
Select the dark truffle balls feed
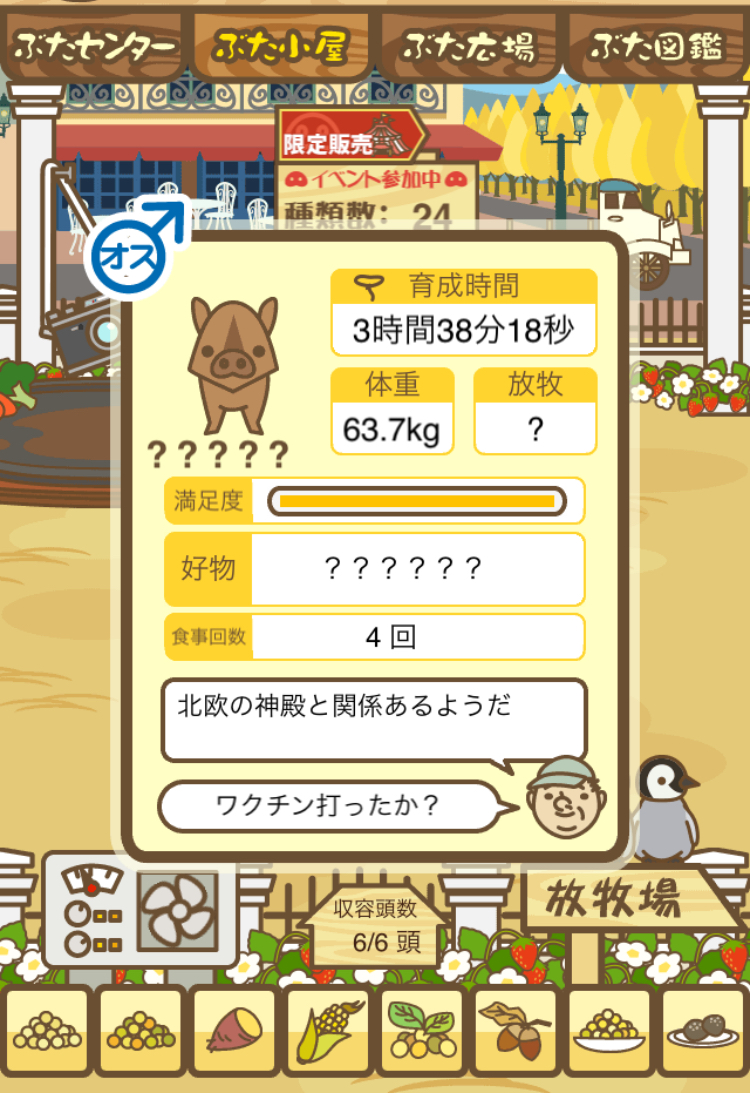(x=702, y=1030)
